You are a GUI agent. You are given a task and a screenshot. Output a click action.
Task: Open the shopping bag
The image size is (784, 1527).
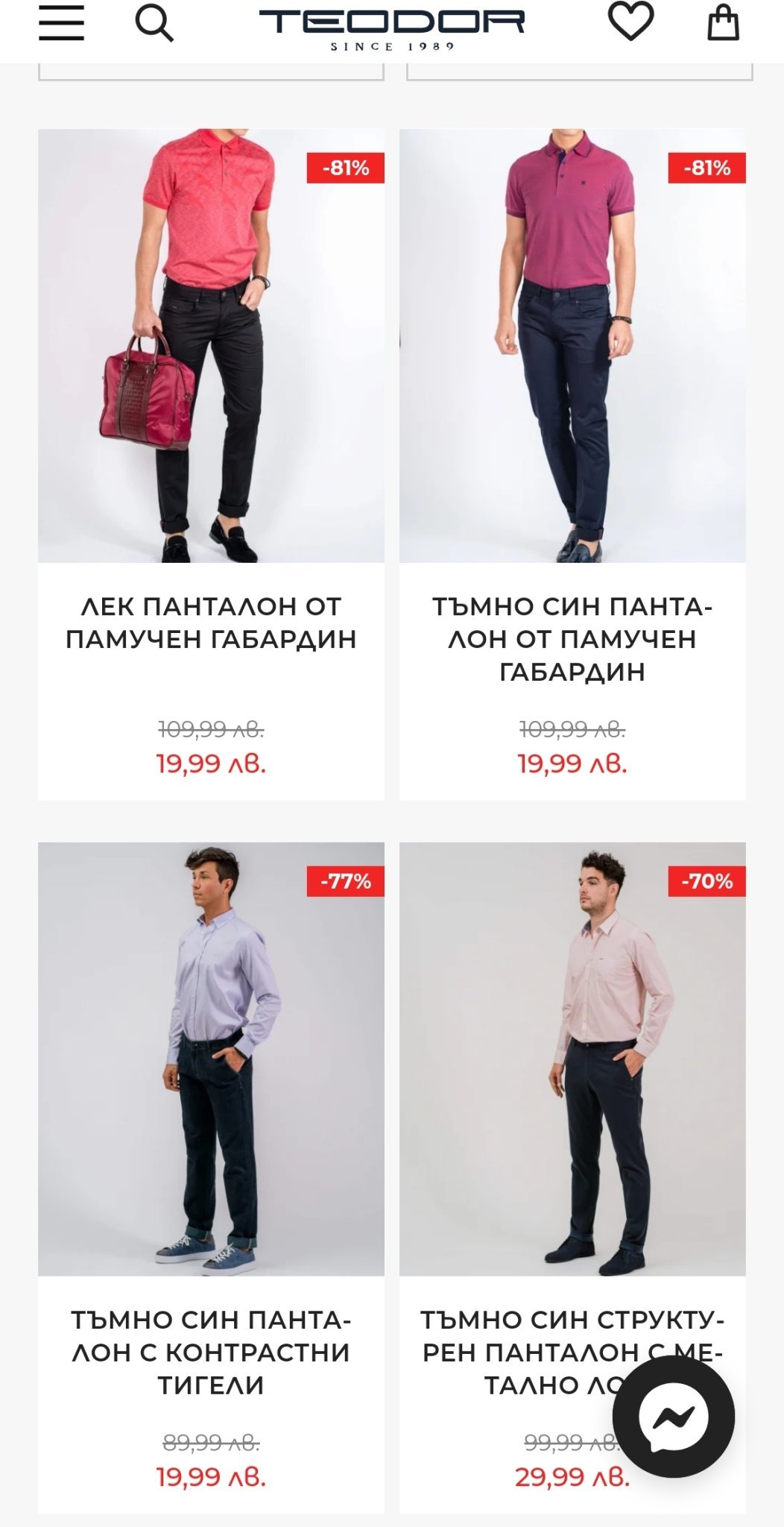click(x=723, y=22)
